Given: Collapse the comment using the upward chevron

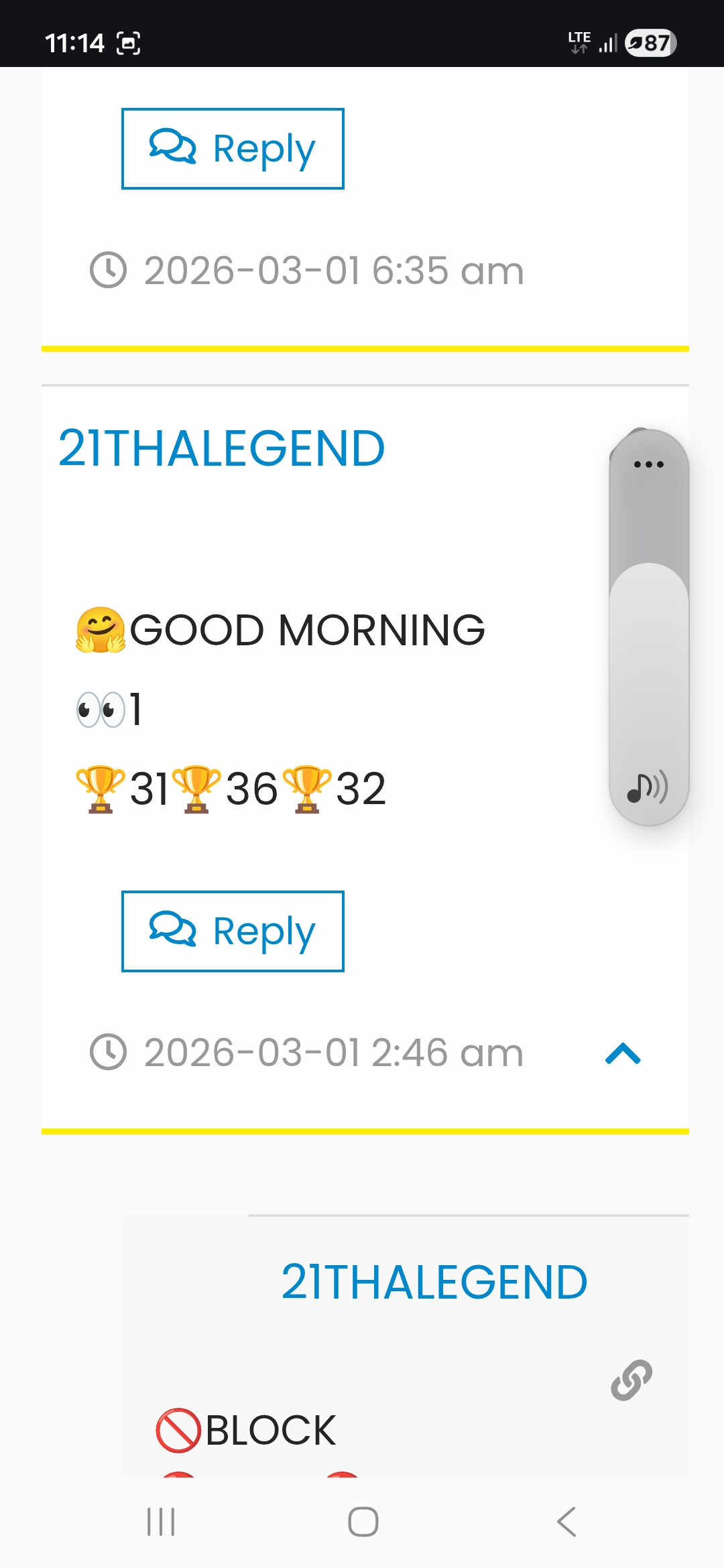Looking at the screenshot, I should pos(623,1053).
